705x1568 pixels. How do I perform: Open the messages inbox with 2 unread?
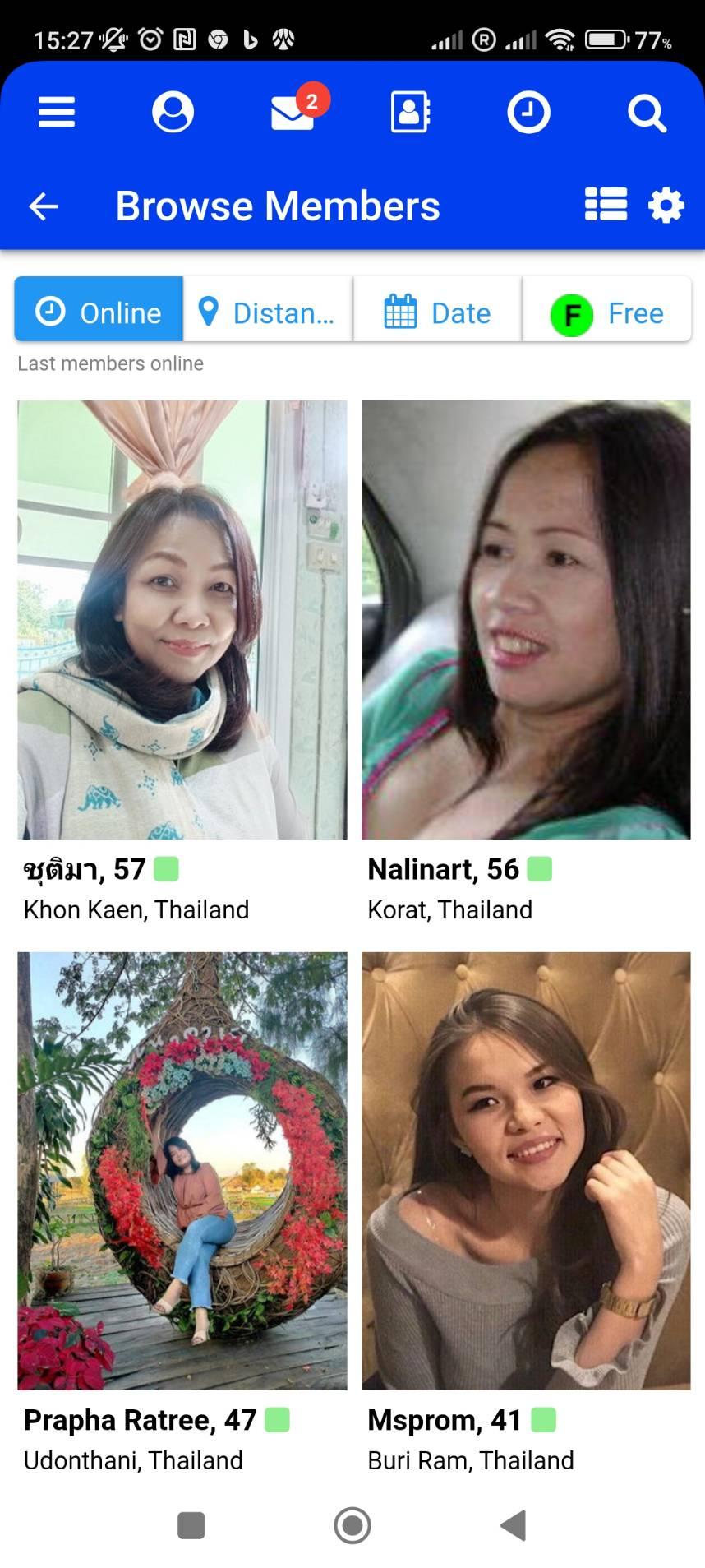[x=293, y=112]
